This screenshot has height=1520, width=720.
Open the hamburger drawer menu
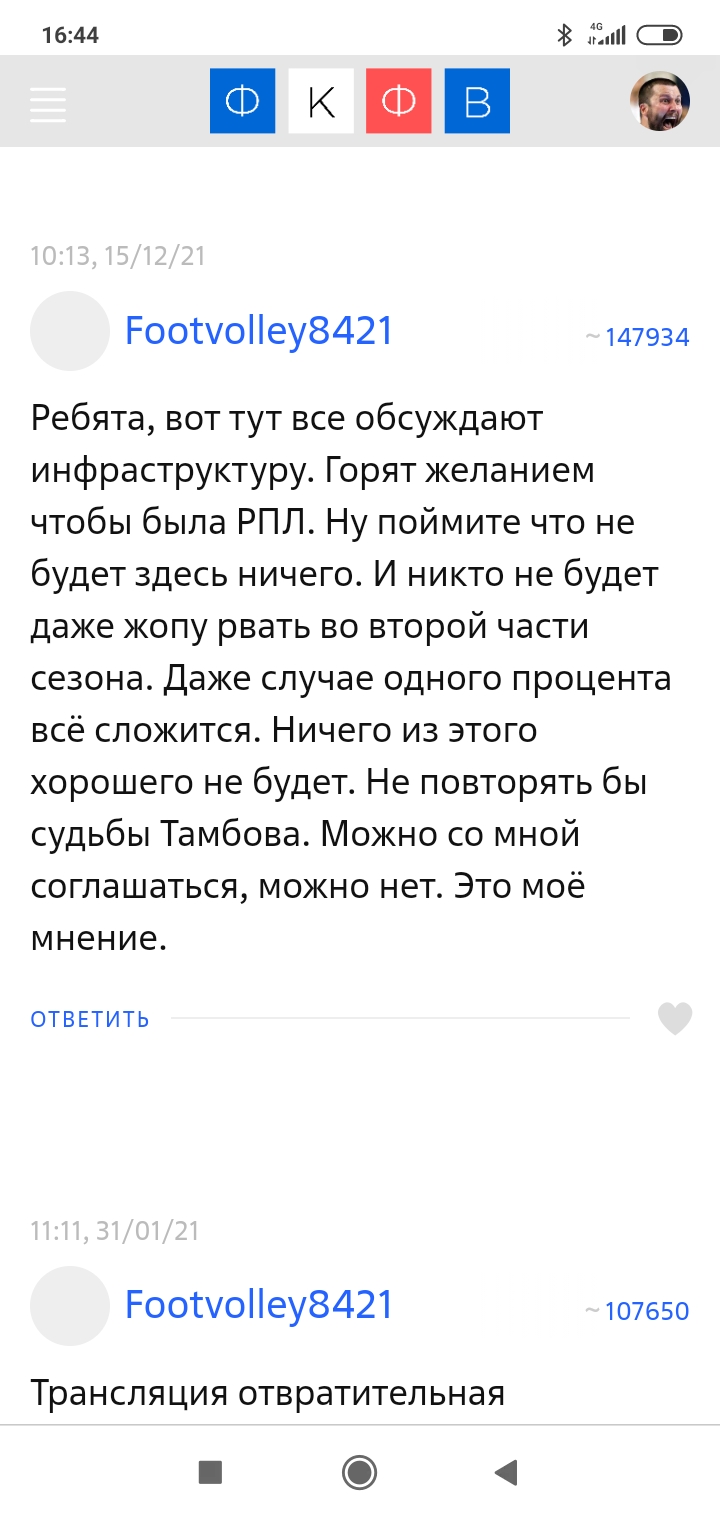48,104
